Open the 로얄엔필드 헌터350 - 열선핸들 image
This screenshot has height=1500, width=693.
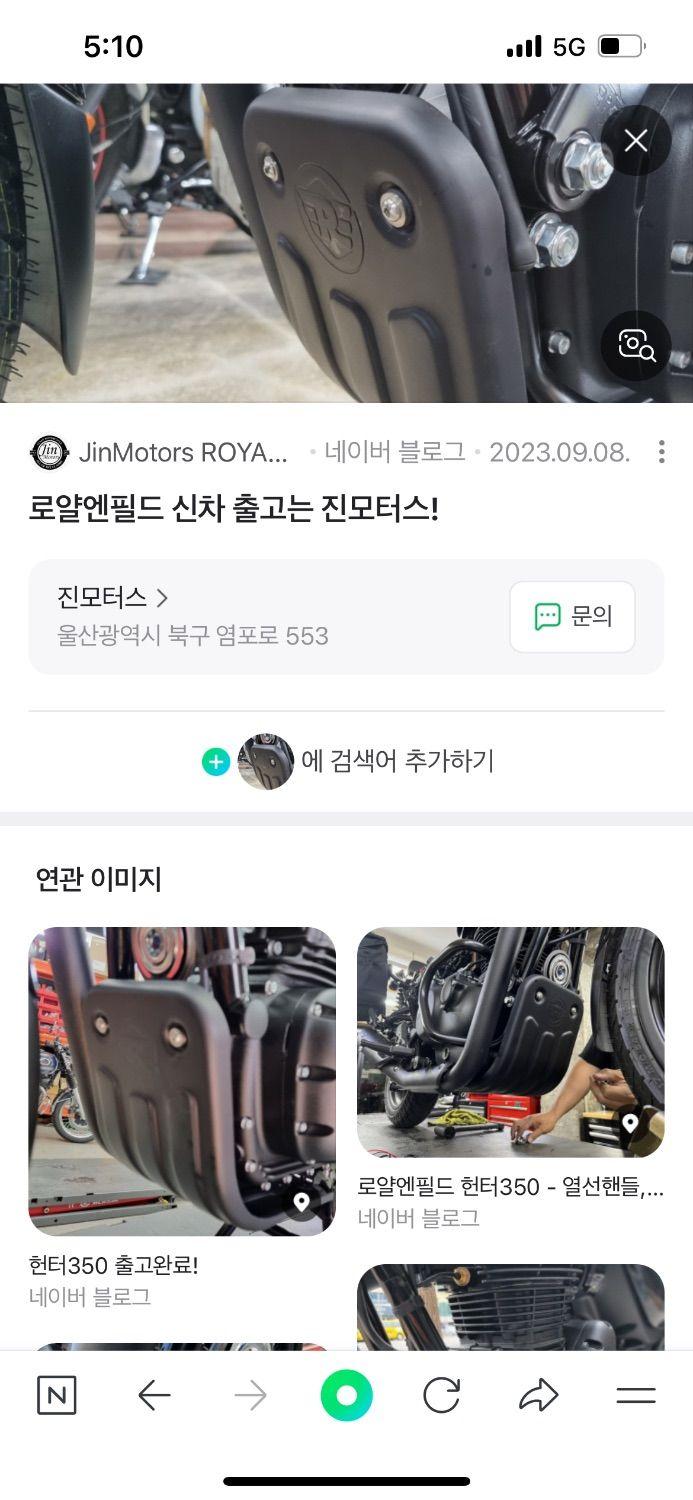[510, 1042]
